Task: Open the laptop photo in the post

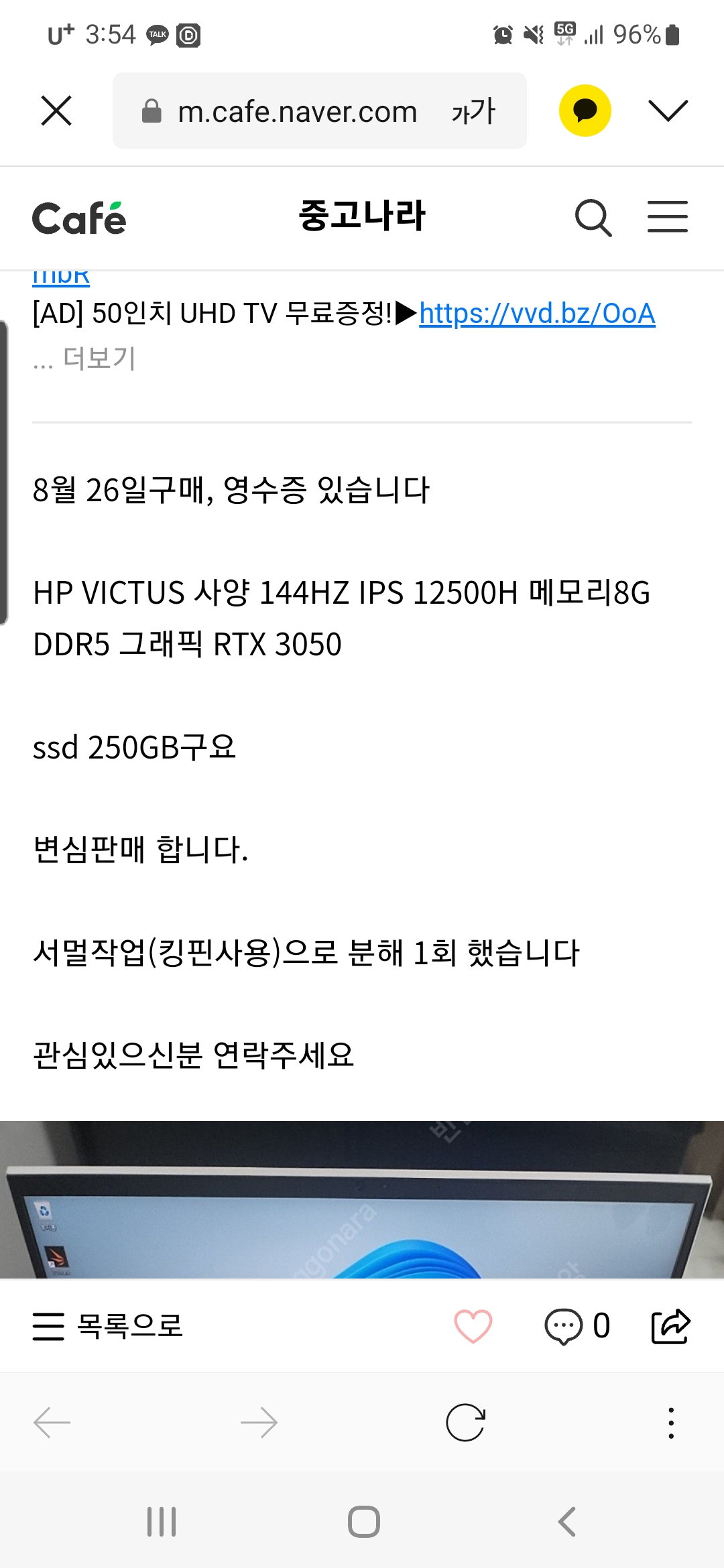Action: tap(362, 1199)
